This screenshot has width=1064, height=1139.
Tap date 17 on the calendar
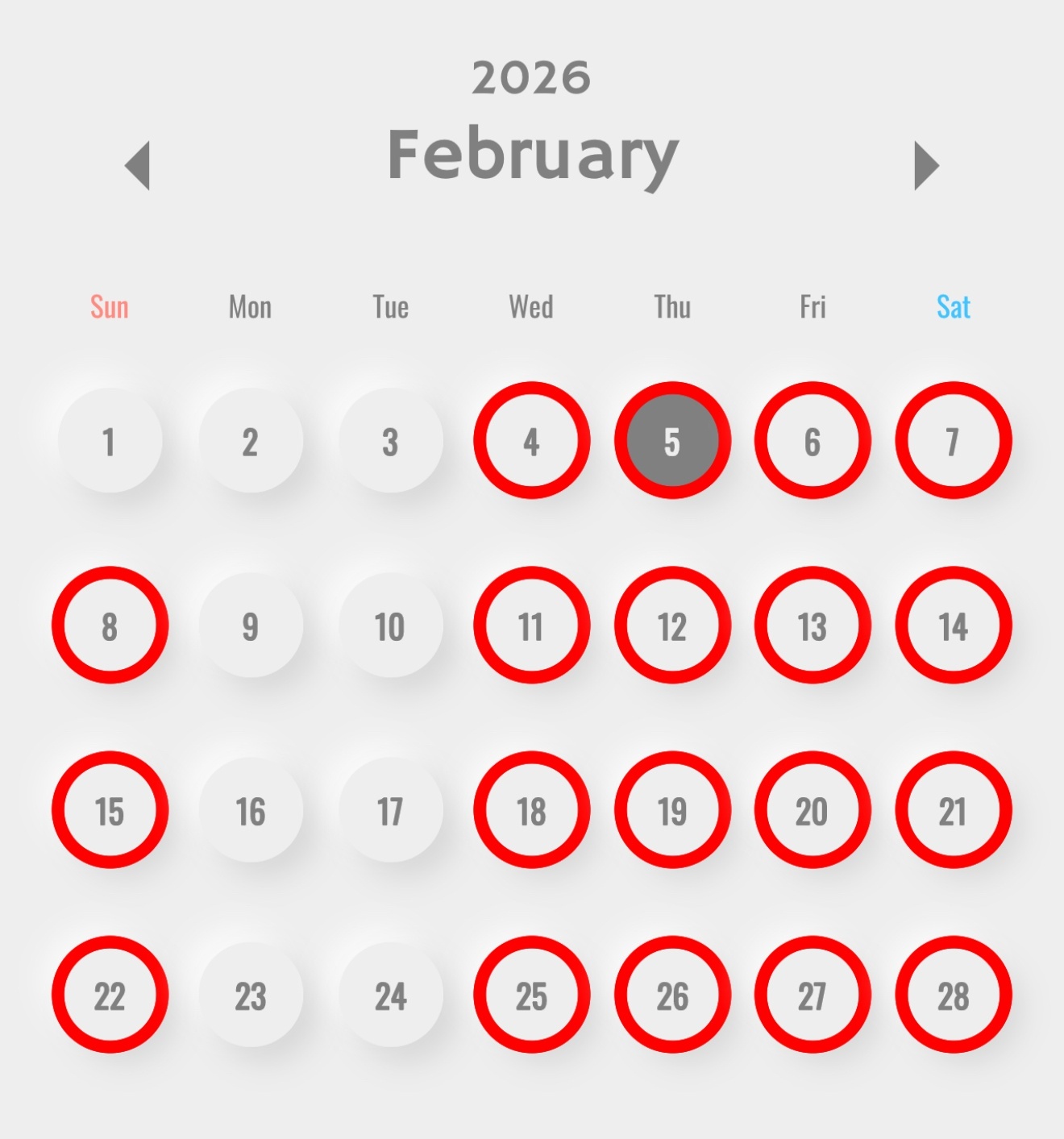tap(391, 810)
